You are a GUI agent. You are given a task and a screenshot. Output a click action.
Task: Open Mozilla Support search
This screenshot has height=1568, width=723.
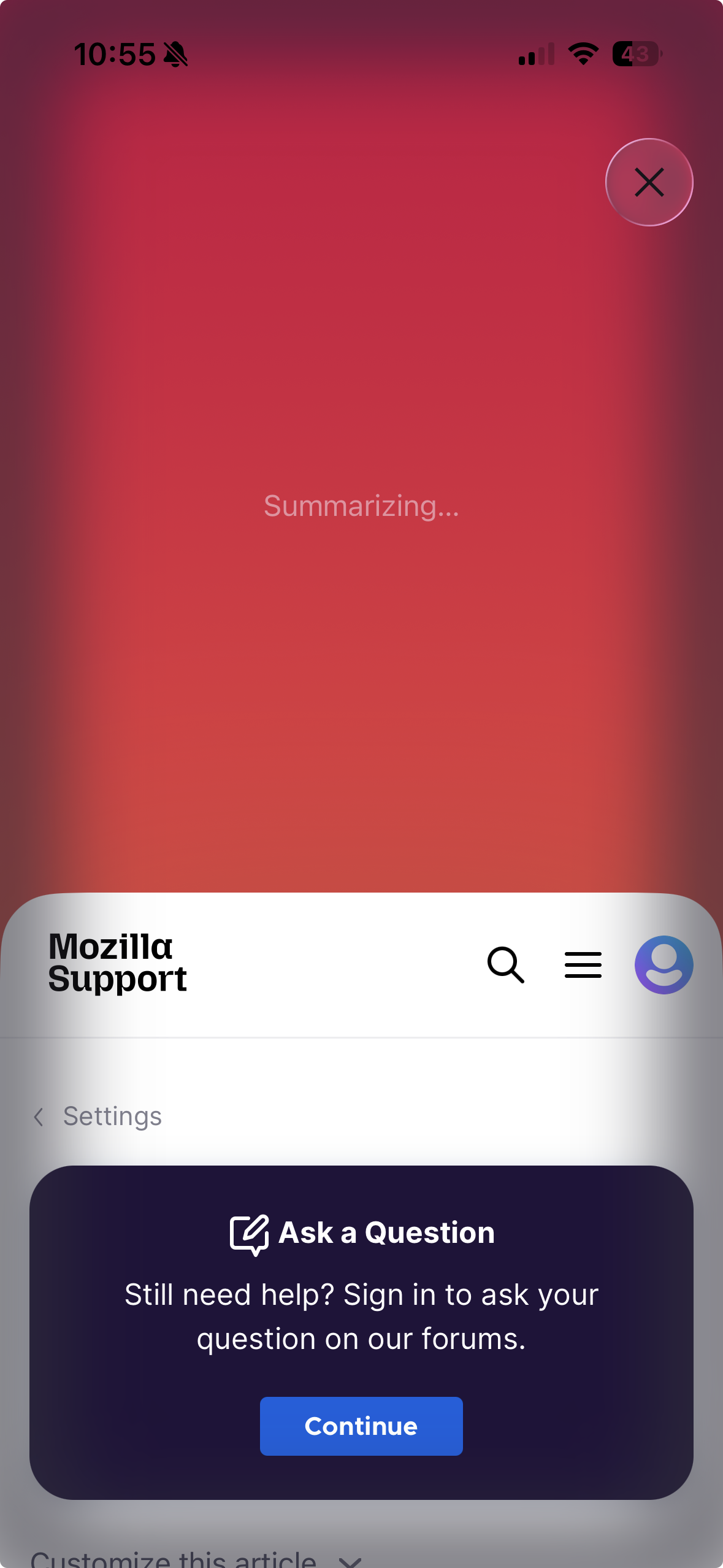coord(505,965)
